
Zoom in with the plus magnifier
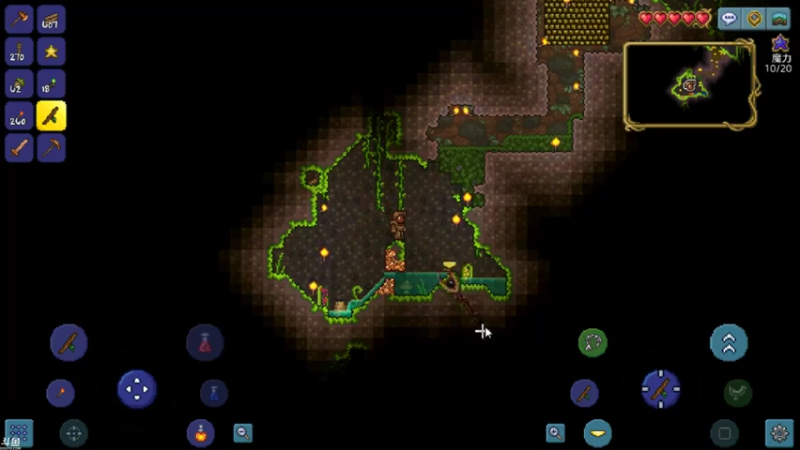(555, 433)
